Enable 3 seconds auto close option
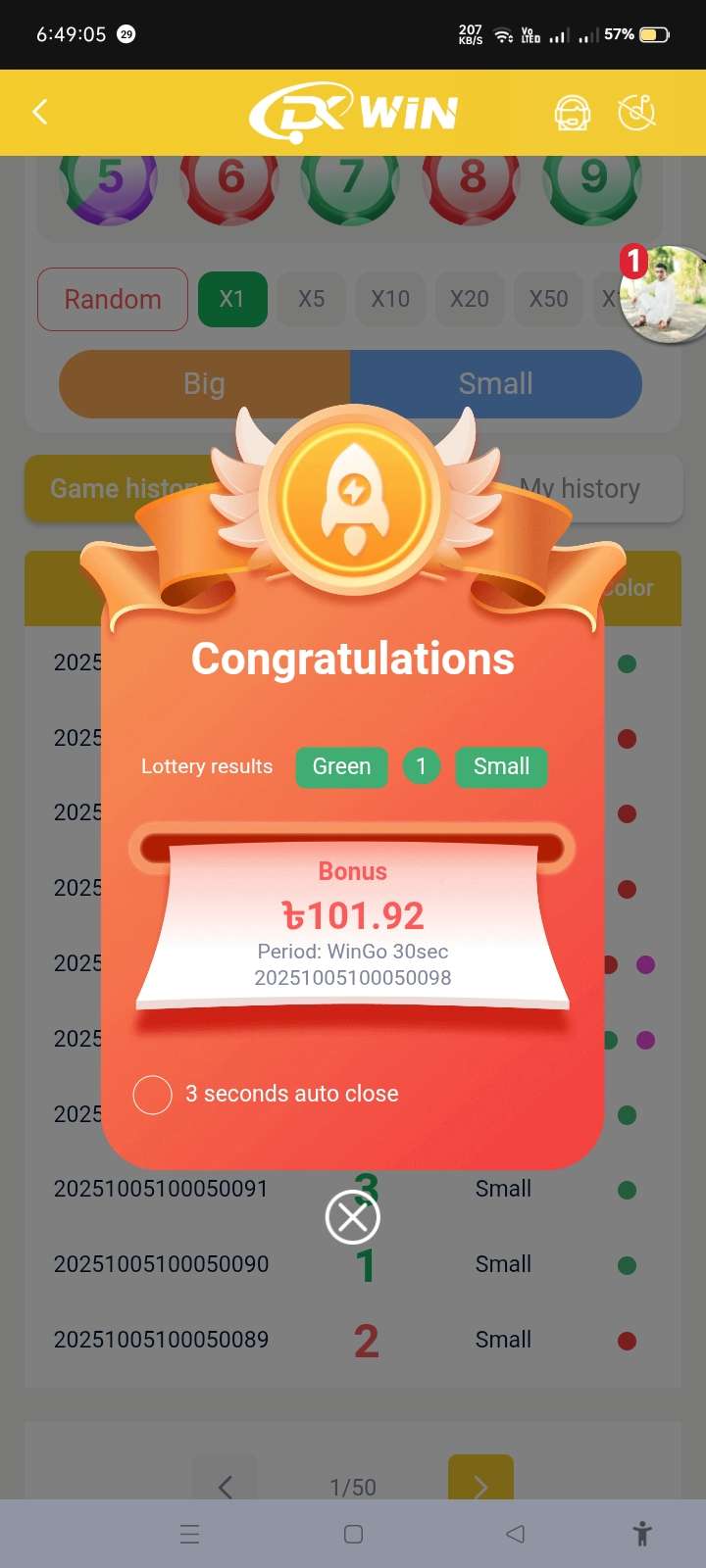 pos(153,1095)
